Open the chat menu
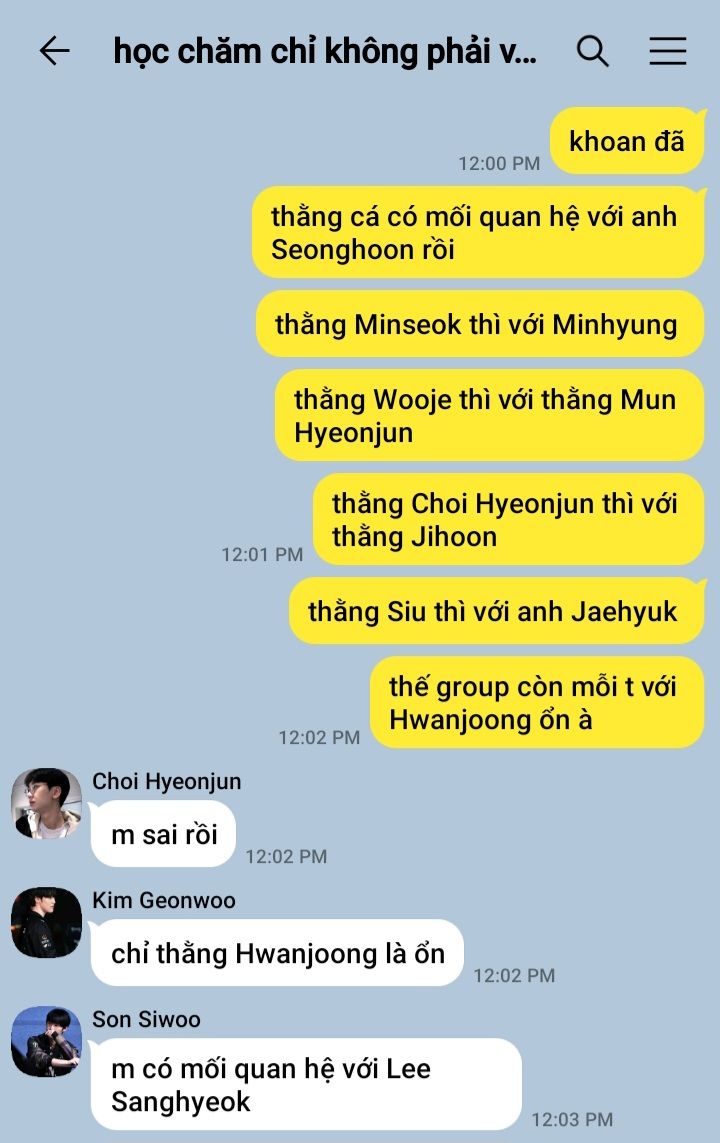The width and height of the screenshot is (720, 1143). click(x=667, y=51)
